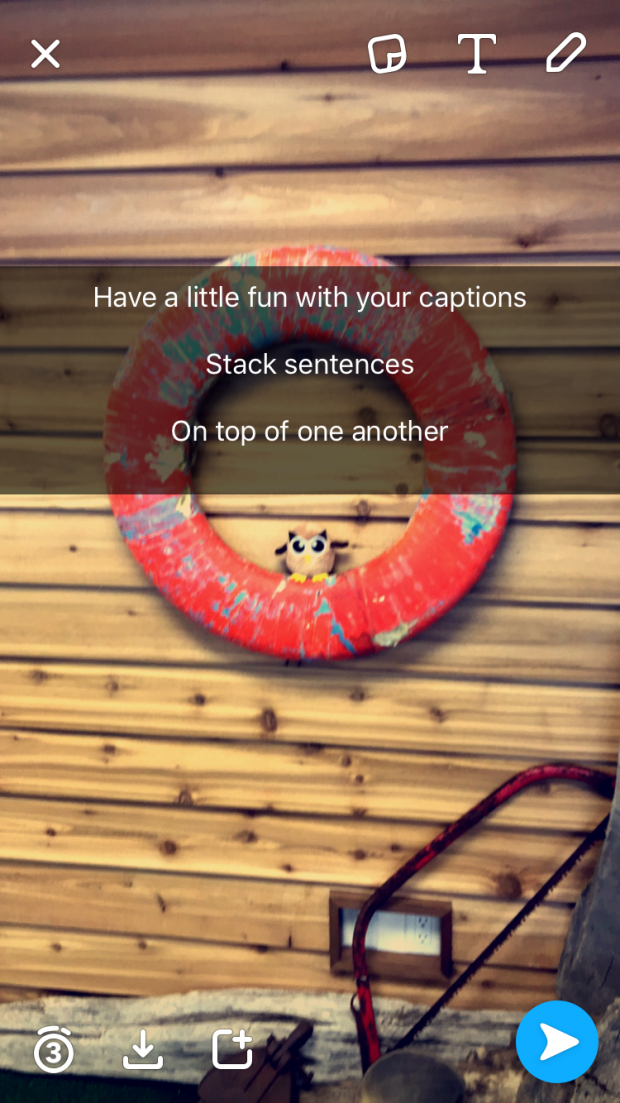Tap the T text tool
620x1103 pixels.
pyautogui.click(x=476, y=54)
